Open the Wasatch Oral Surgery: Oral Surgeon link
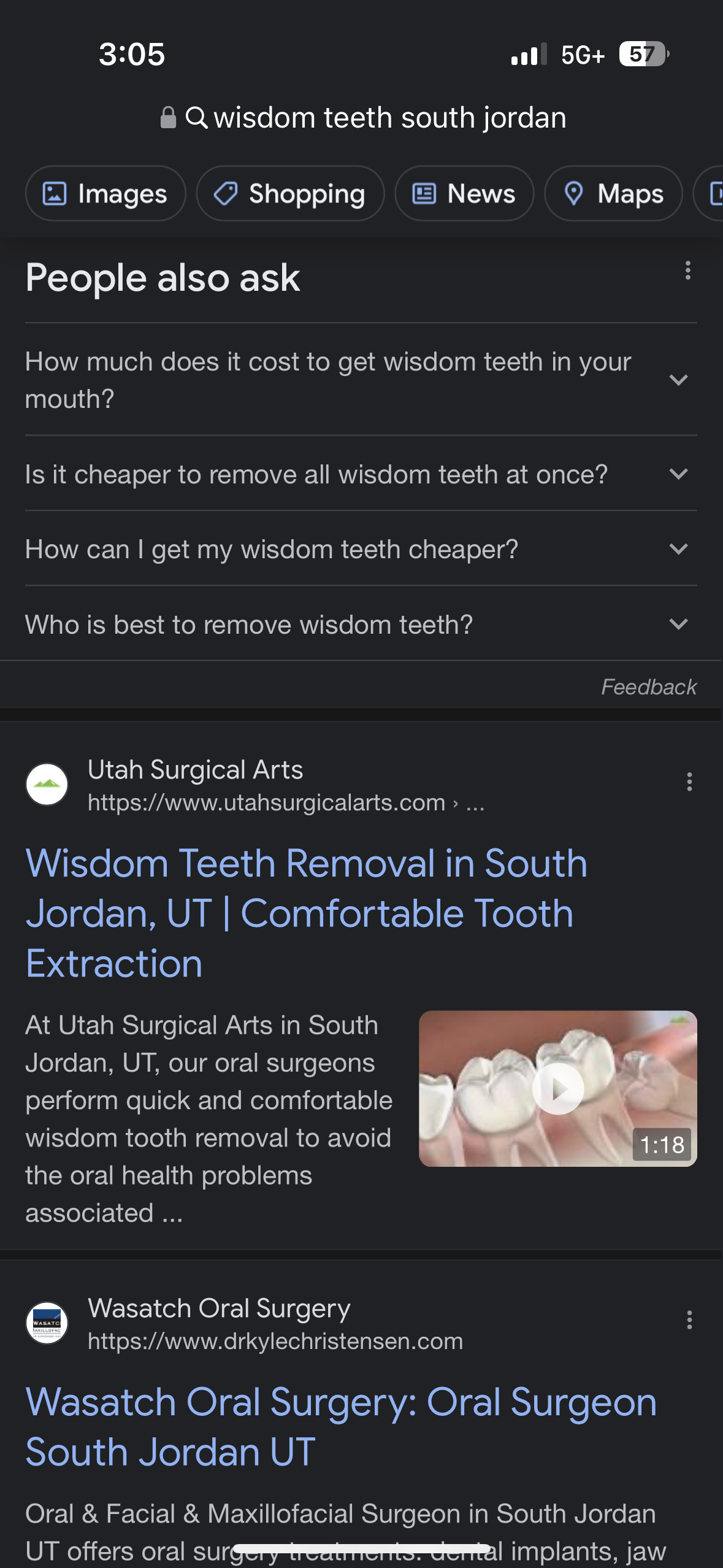The width and height of the screenshot is (723, 1568). [340, 1427]
